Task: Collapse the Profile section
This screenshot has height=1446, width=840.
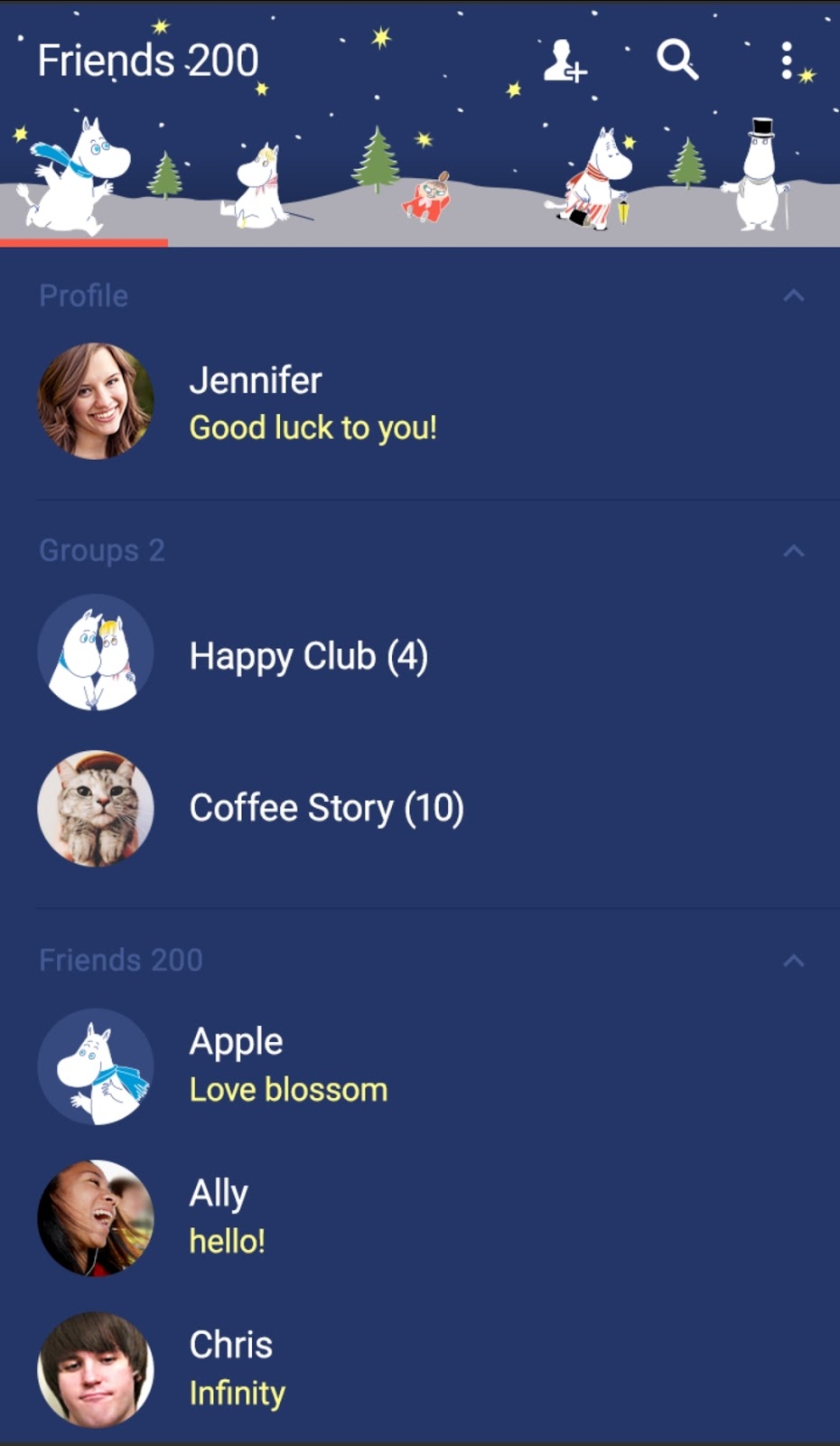Action: click(793, 296)
